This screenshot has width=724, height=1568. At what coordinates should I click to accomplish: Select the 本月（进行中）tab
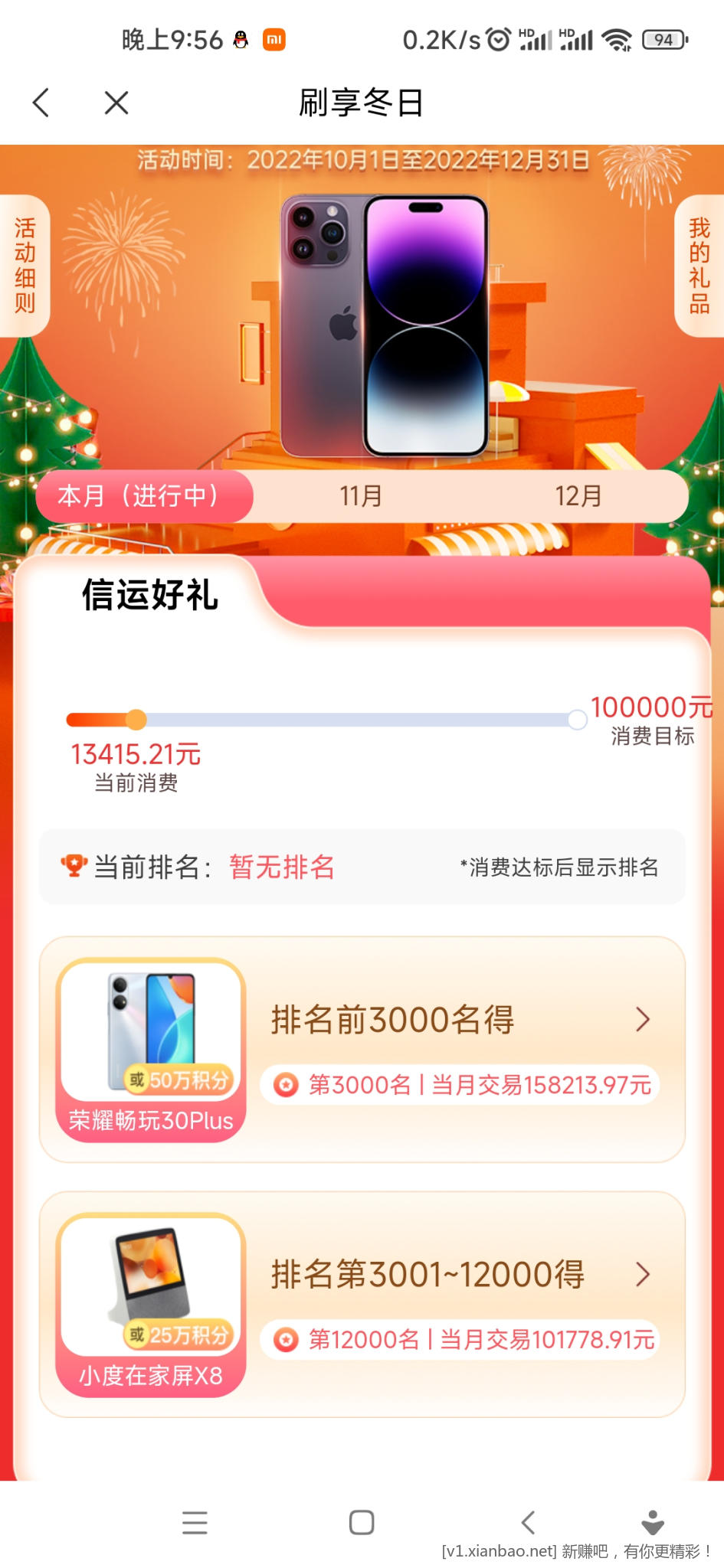[x=145, y=496]
